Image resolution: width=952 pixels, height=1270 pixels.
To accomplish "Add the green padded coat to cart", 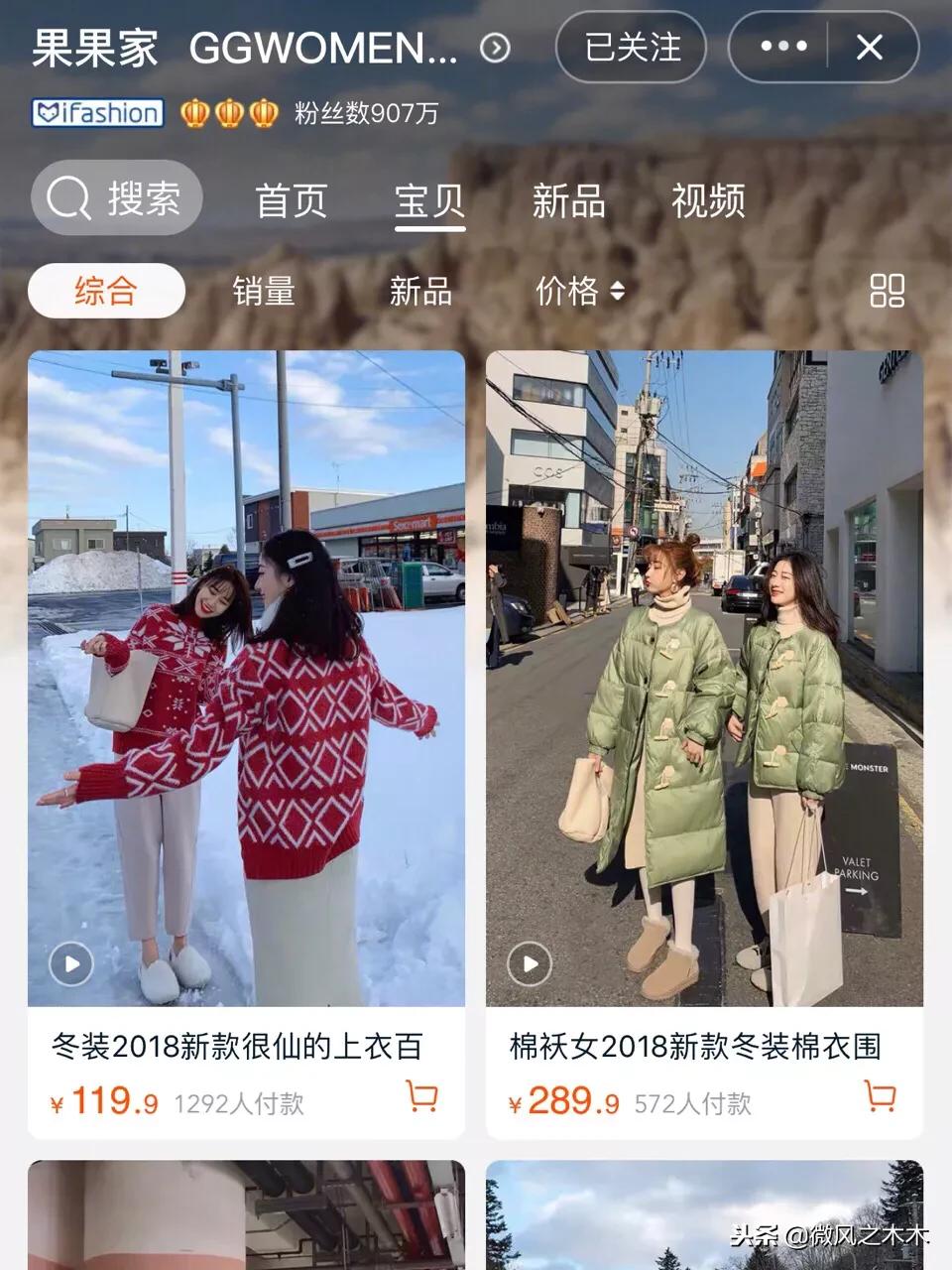I will pos(881,1097).
